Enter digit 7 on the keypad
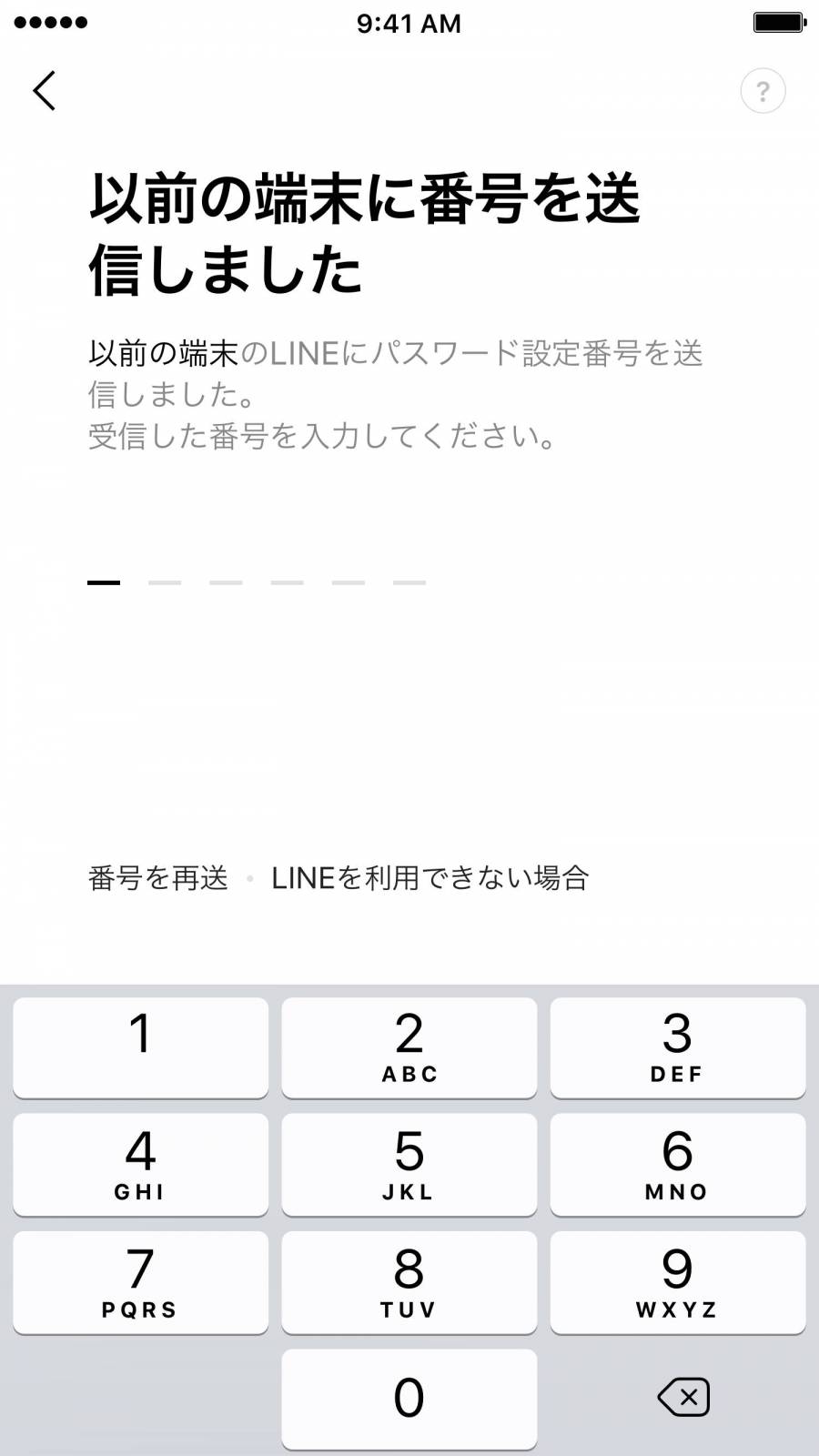The height and width of the screenshot is (1456, 819). pyautogui.click(x=141, y=1282)
